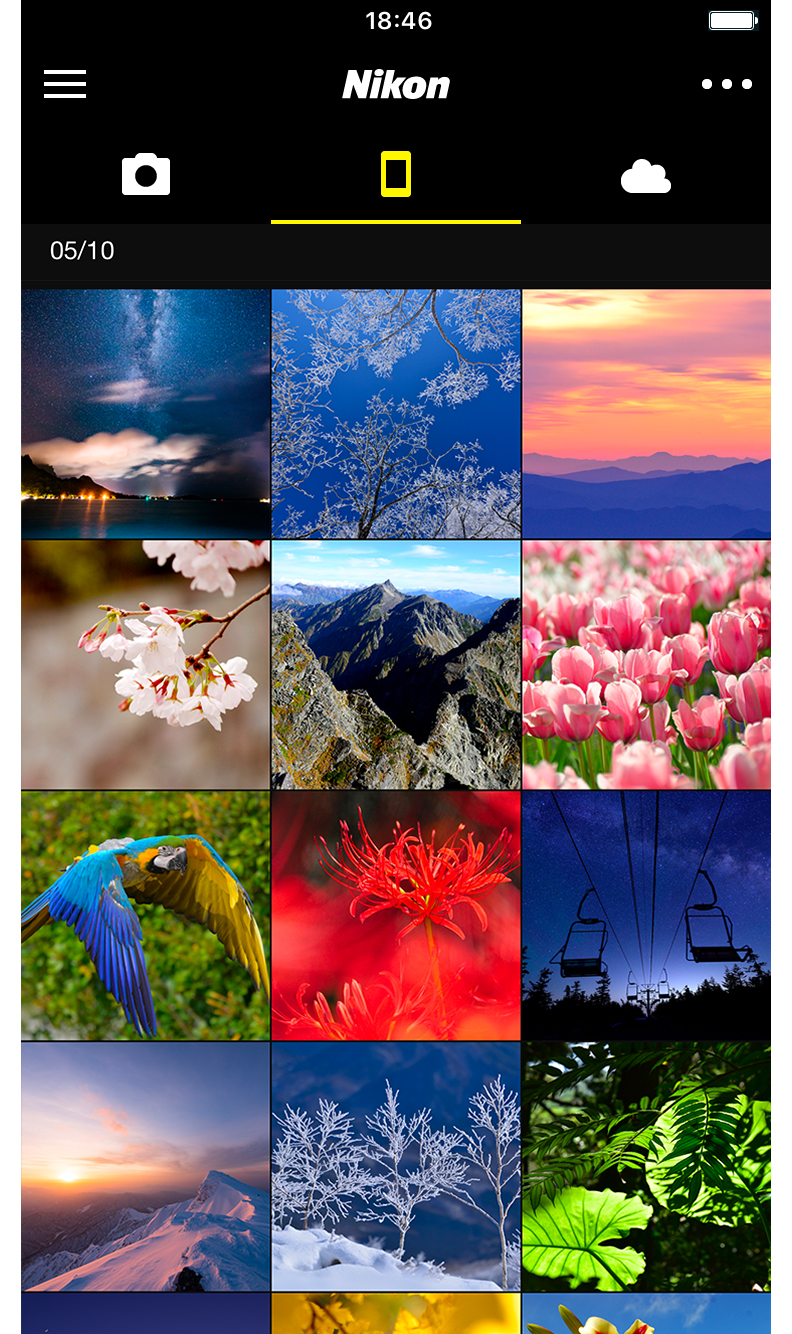Select the smart device tab
Screen dimensions: 792x1334
click(x=396, y=175)
